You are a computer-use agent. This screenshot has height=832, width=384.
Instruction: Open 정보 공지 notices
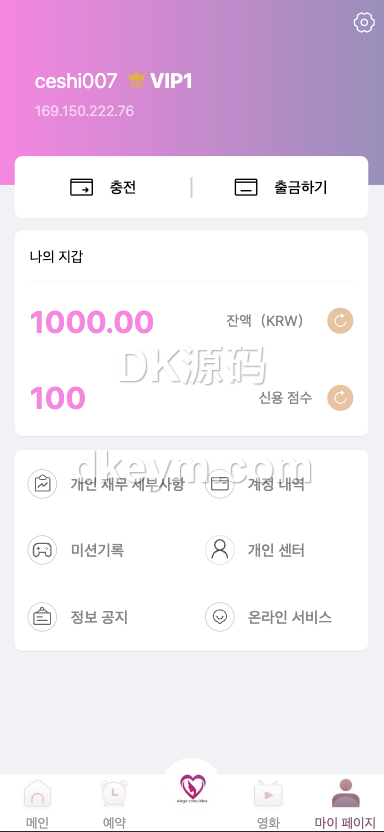[x=78, y=617]
